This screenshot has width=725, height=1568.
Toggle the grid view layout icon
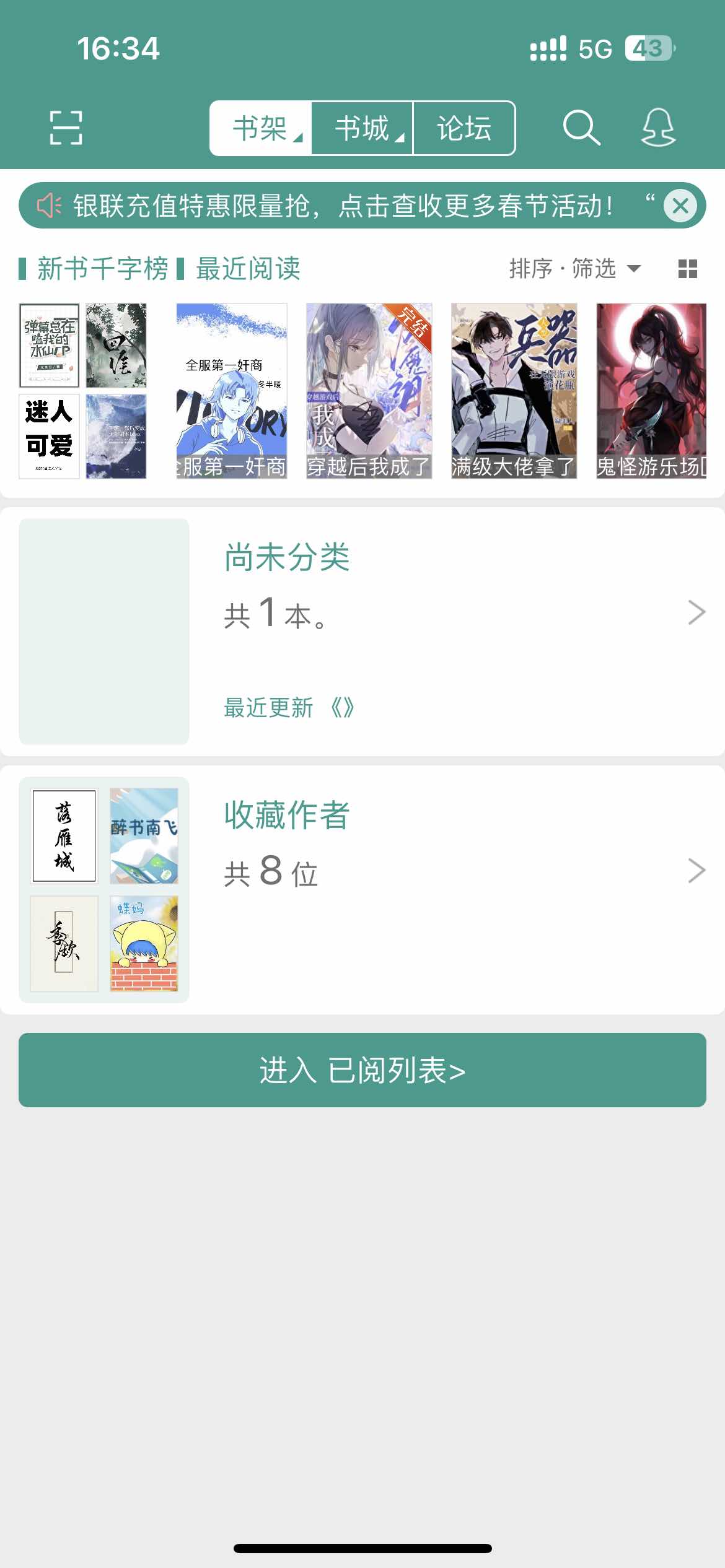(687, 269)
